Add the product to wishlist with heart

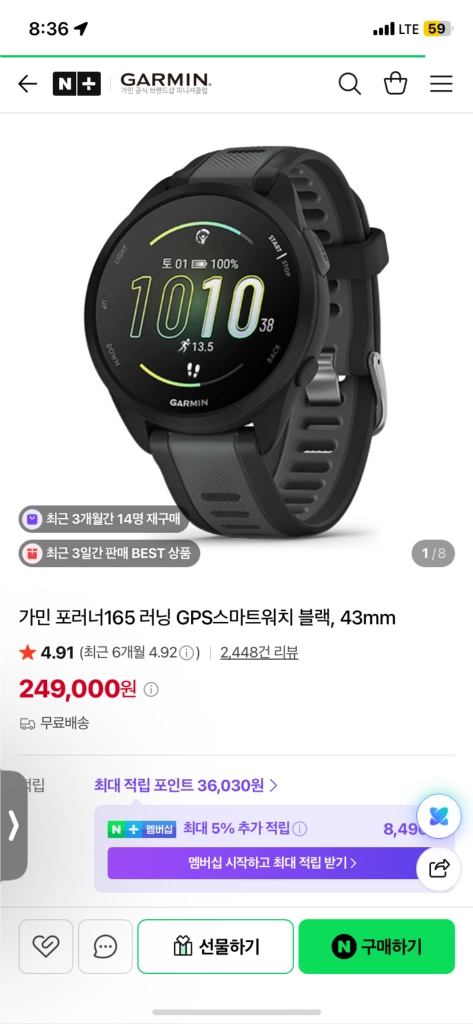click(46, 946)
